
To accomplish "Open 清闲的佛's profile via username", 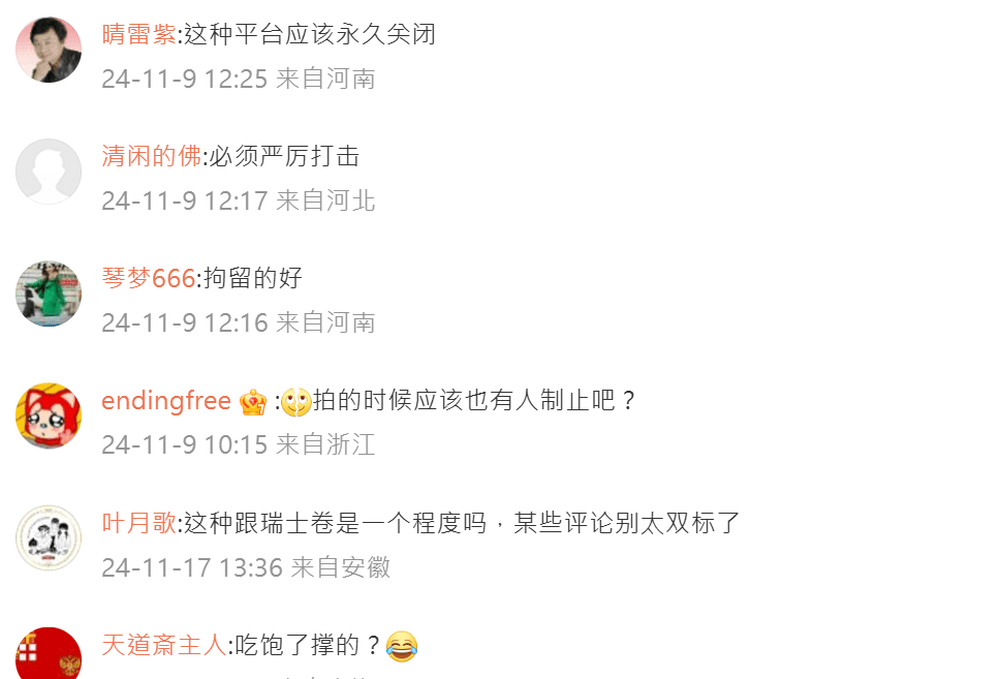I will pyautogui.click(x=151, y=157).
